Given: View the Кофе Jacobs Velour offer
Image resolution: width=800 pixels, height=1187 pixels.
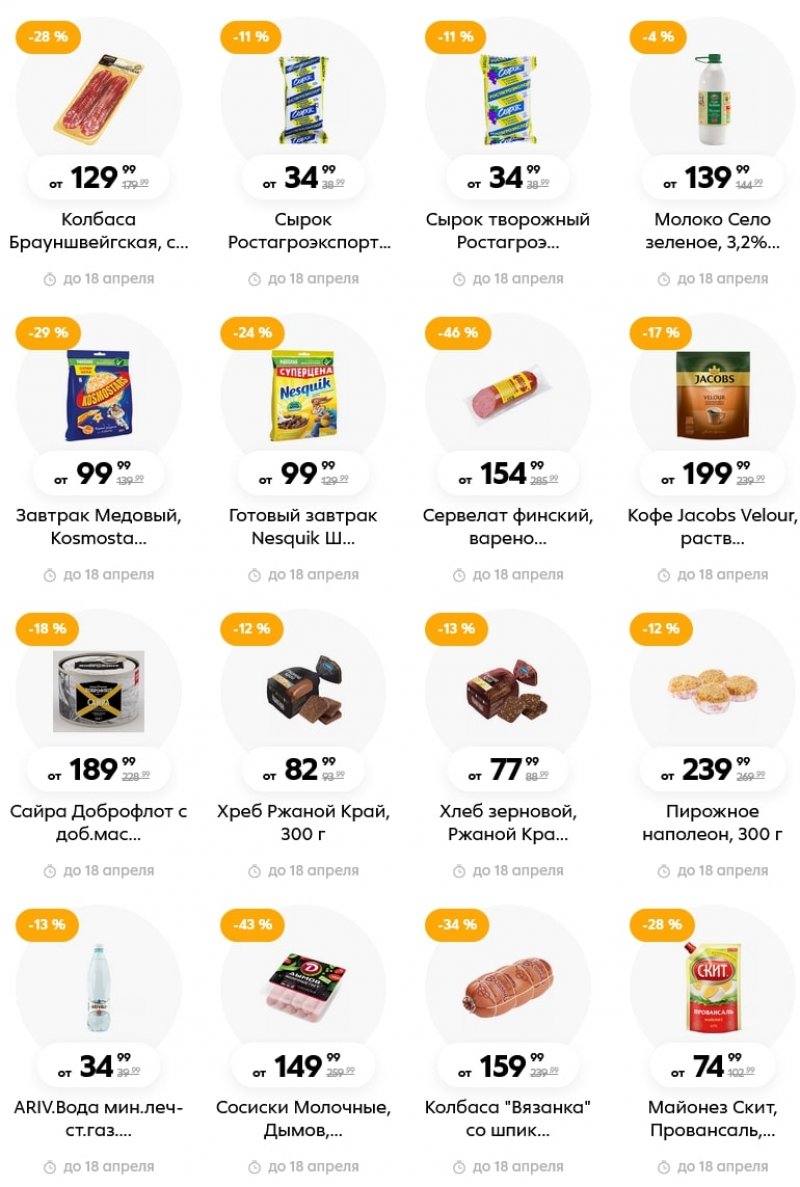Looking at the screenshot, I should coord(712,396).
